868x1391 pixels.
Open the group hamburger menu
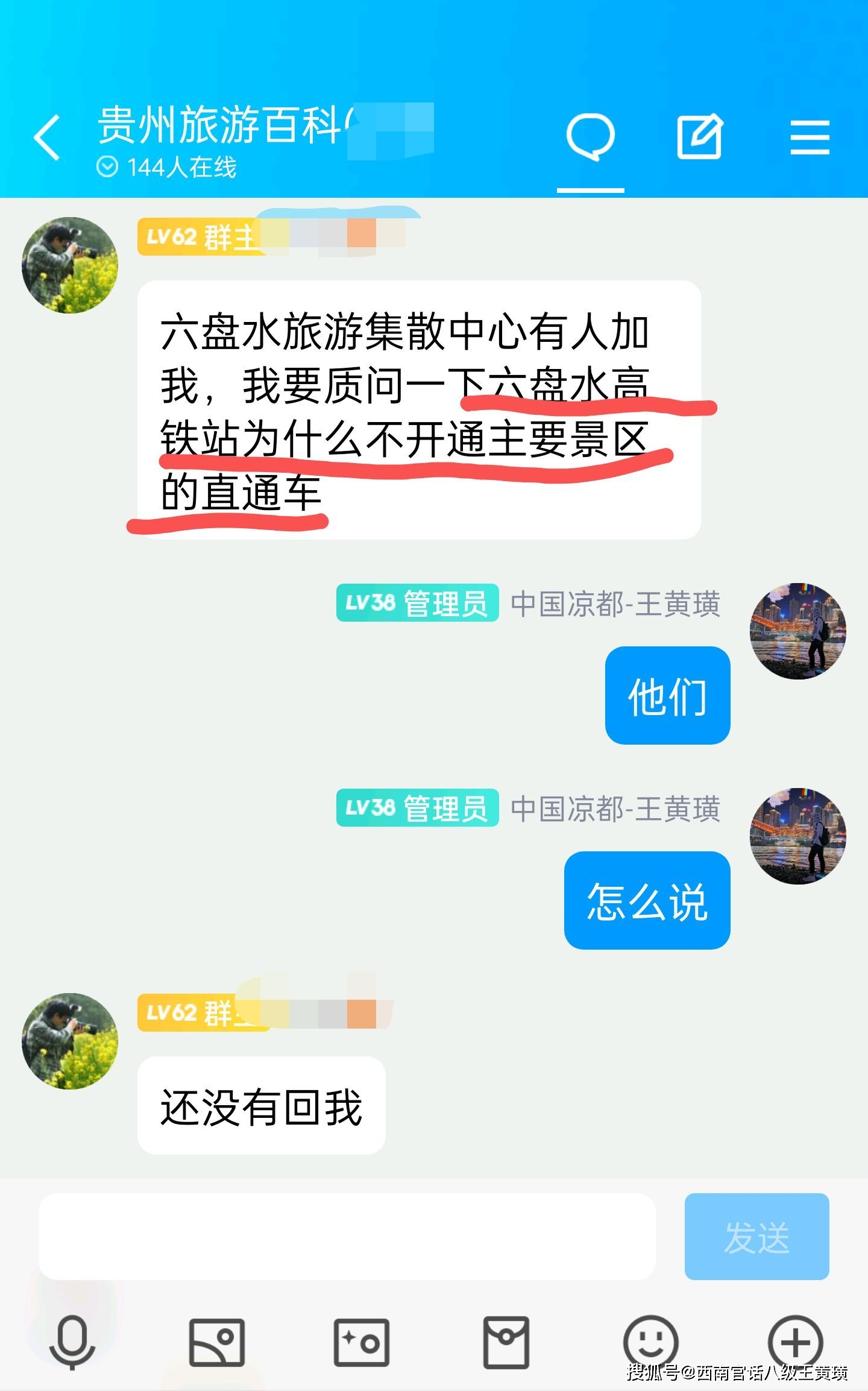click(810, 137)
